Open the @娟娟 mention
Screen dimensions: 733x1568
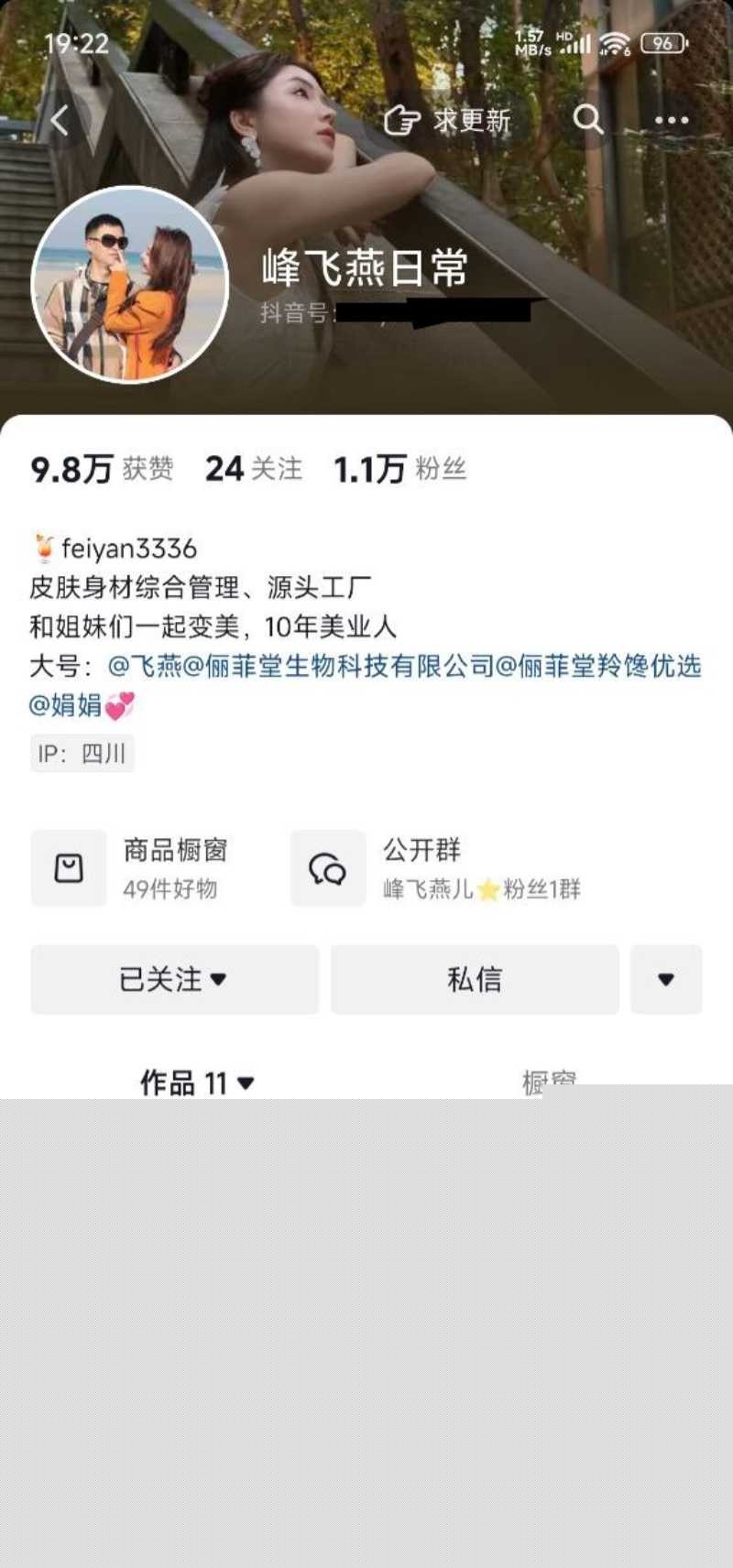(x=66, y=704)
